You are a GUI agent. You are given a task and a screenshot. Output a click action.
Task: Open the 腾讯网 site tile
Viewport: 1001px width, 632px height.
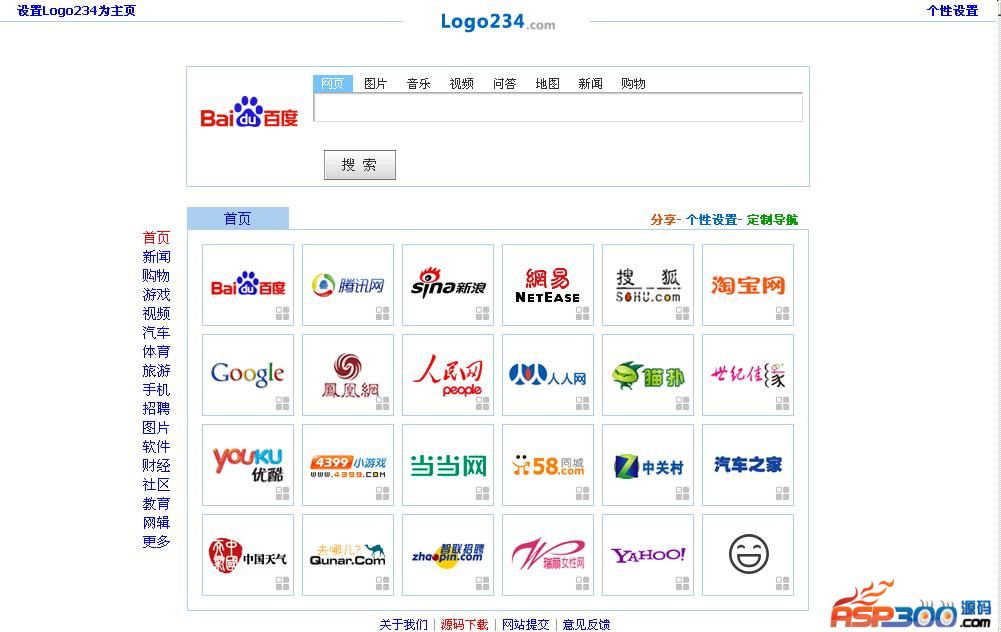(x=348, y=285)
